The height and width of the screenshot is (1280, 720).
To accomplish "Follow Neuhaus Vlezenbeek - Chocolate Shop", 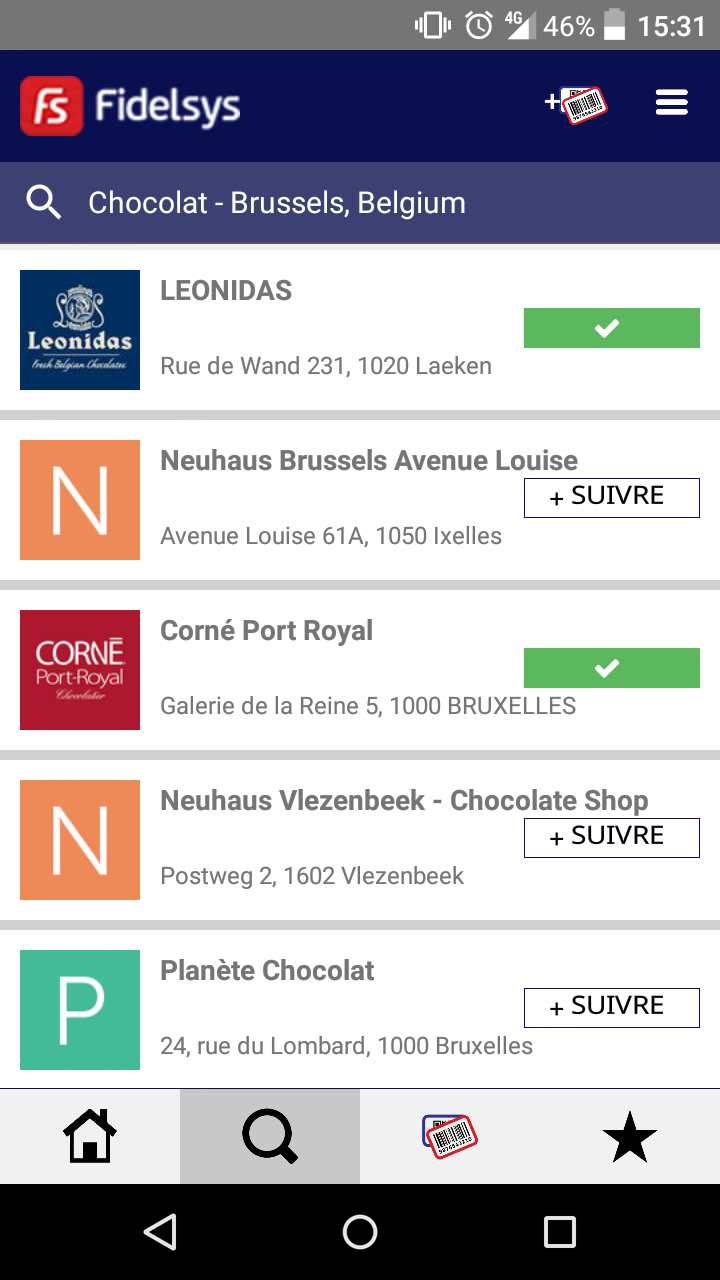I will tap(612, 837).
